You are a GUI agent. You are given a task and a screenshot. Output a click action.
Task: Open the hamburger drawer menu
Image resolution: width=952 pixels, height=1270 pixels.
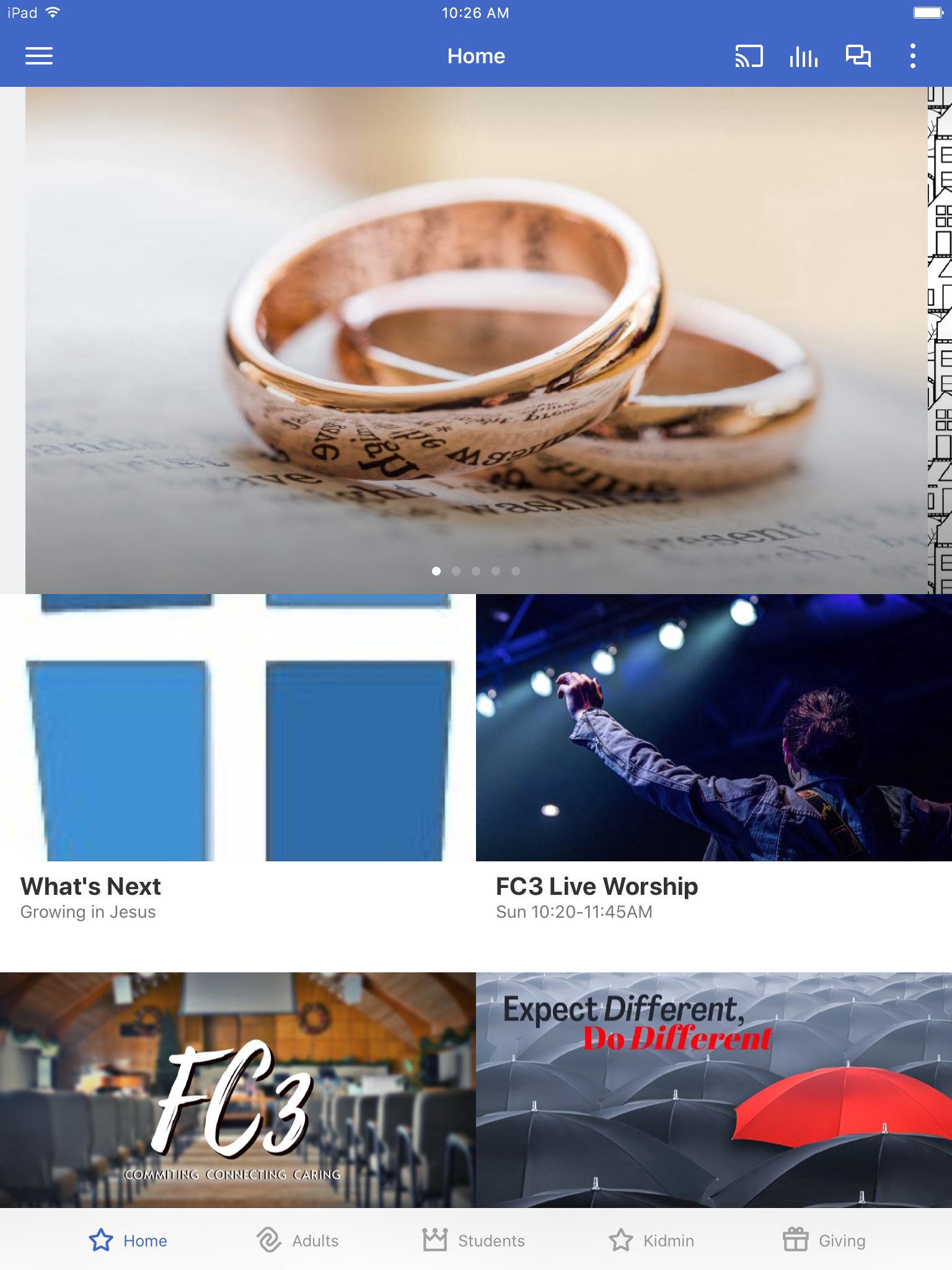coord(38,56)
